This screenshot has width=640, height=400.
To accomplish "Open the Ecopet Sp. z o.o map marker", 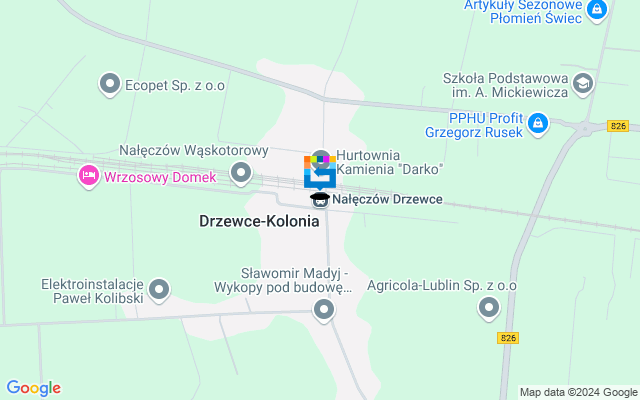I will [x=110, y=84].
